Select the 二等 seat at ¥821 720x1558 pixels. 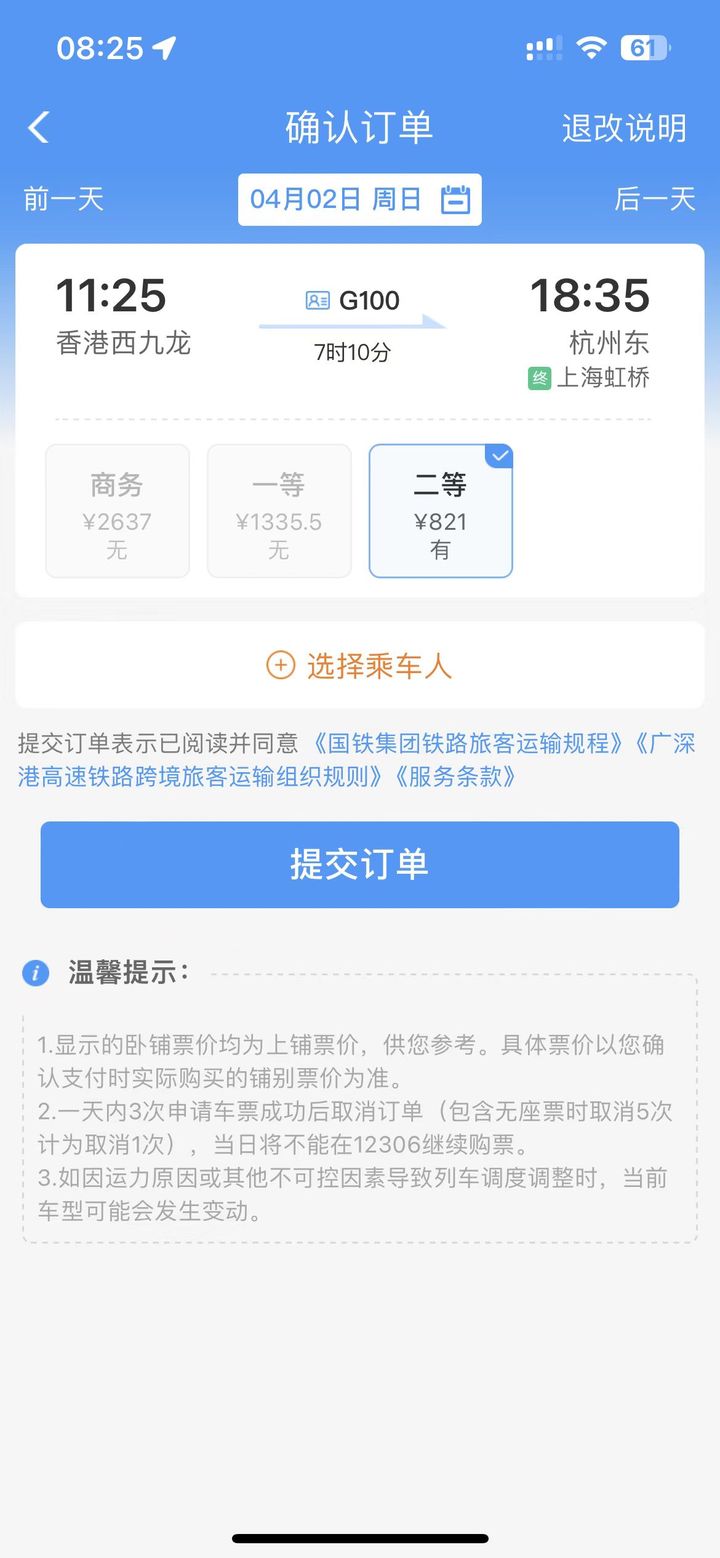[x=441, y=511]
